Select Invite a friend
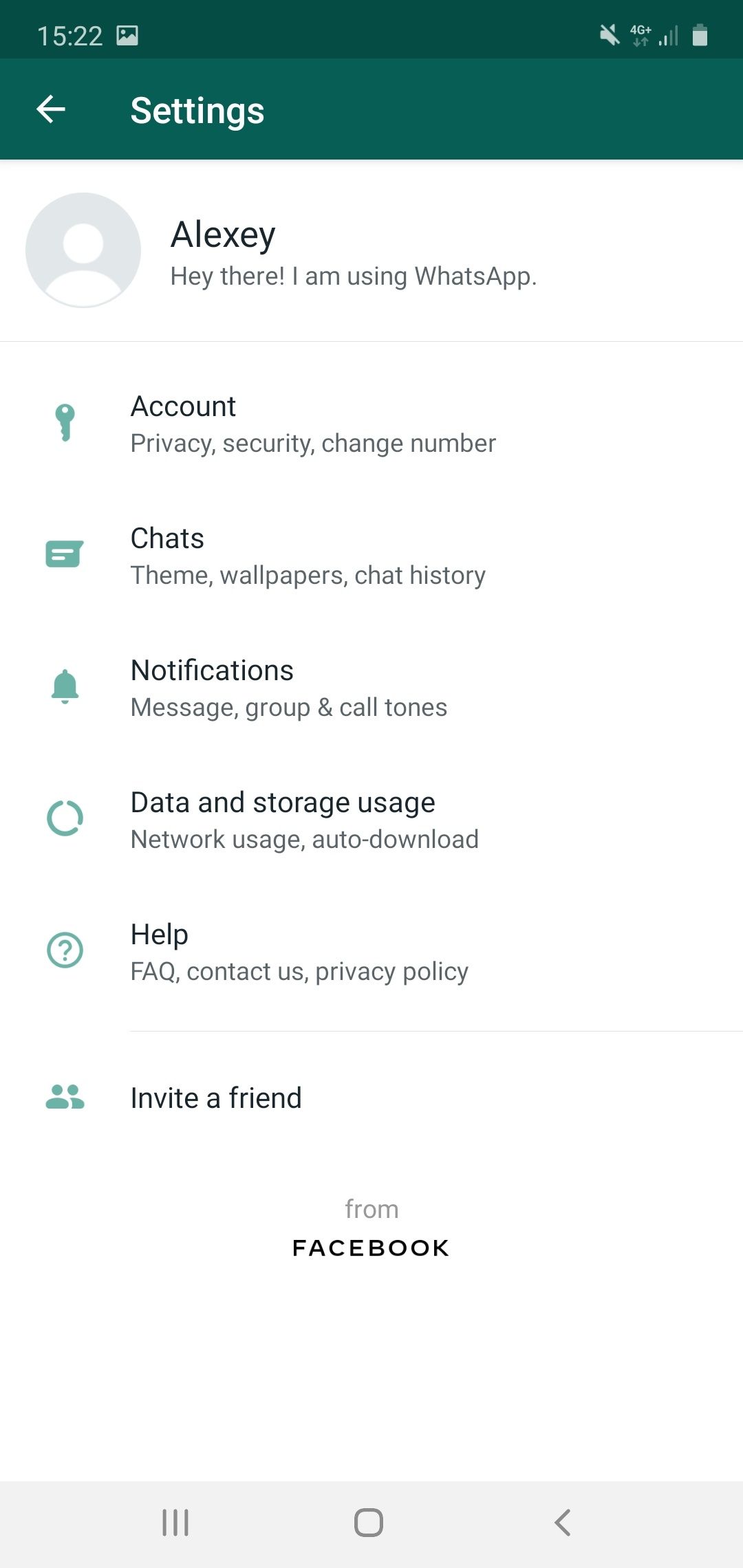This screenshot has width=743, height=1568. pos(371,1098)
